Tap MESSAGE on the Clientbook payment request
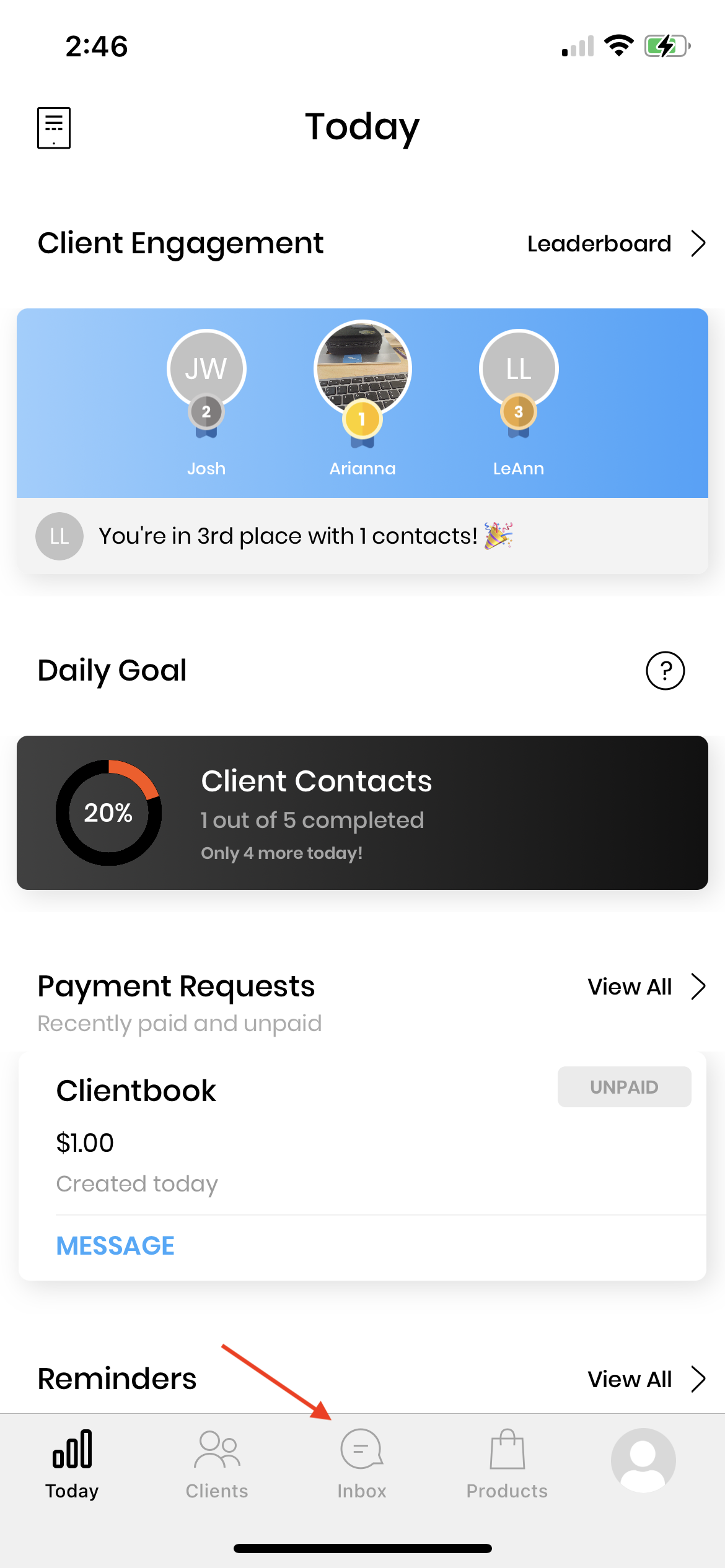 (115, 1246)
